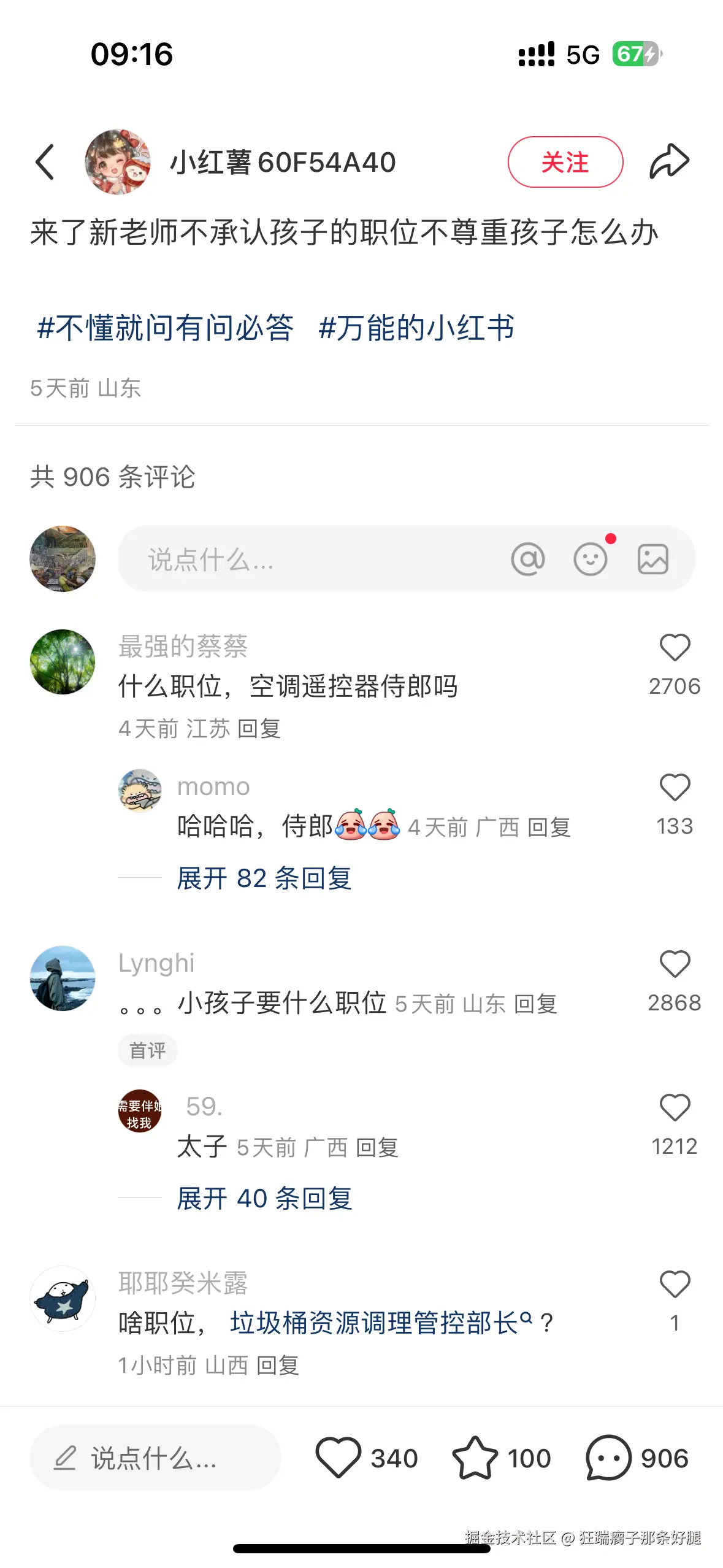Open the emoji picker in the comment box
The width and height of the screenshot is (723, 1568).
pyautogui.click(x=590, y=559)
